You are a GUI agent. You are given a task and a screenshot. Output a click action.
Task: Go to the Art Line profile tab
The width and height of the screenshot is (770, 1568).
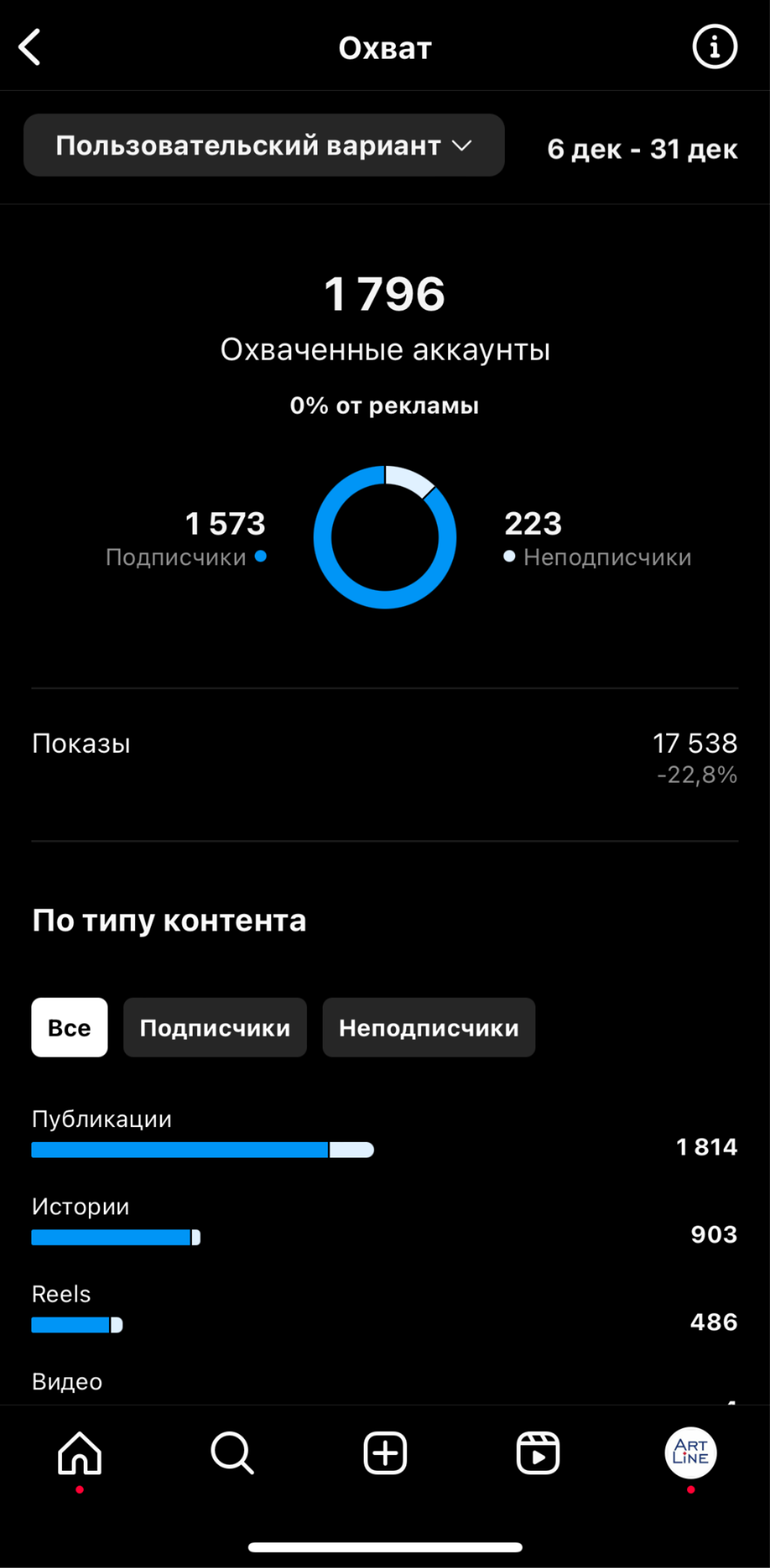point(690,1453)
